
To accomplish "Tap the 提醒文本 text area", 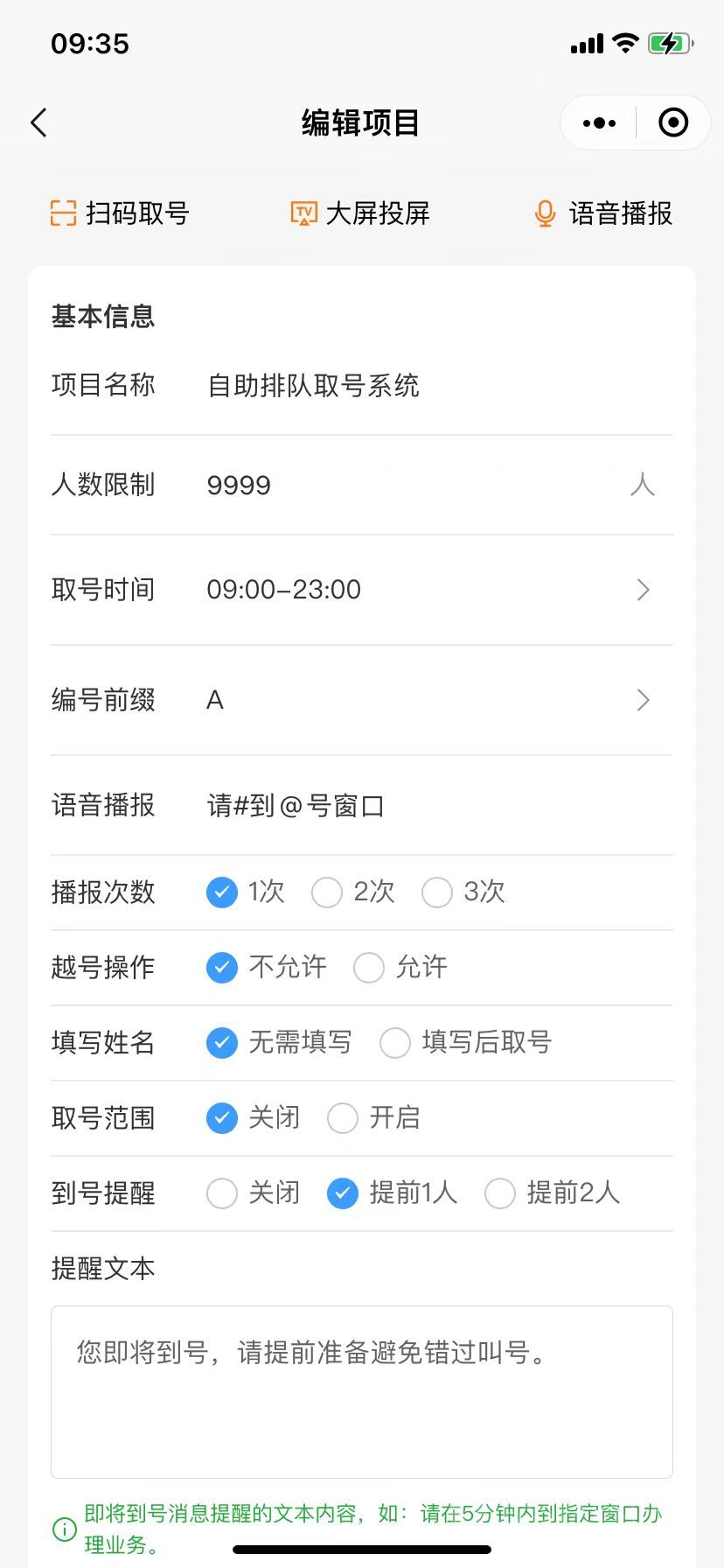I will coord(361,1391).
